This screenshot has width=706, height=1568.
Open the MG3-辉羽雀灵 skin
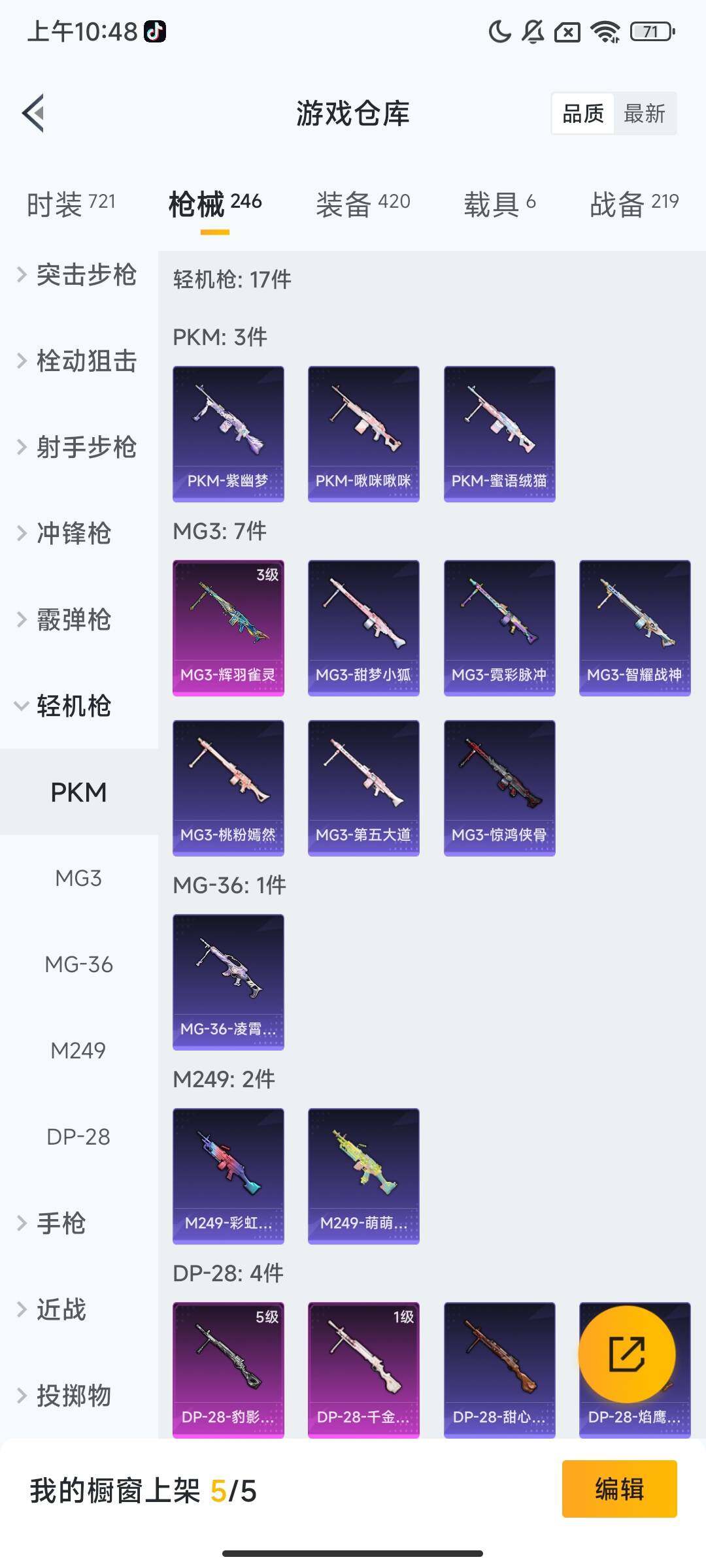pos(228,627)
